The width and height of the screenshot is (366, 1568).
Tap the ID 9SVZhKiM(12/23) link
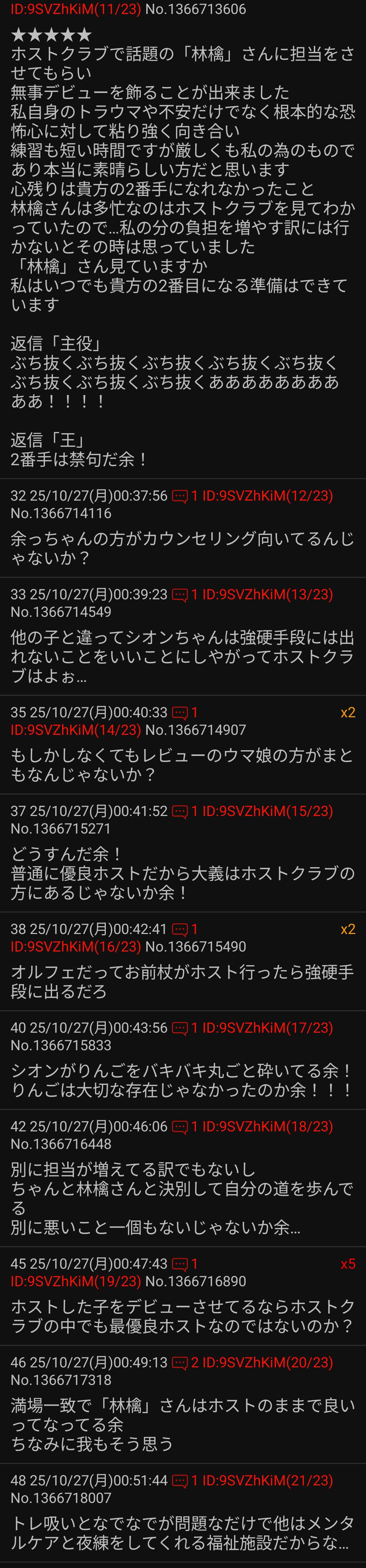point(267,496)
